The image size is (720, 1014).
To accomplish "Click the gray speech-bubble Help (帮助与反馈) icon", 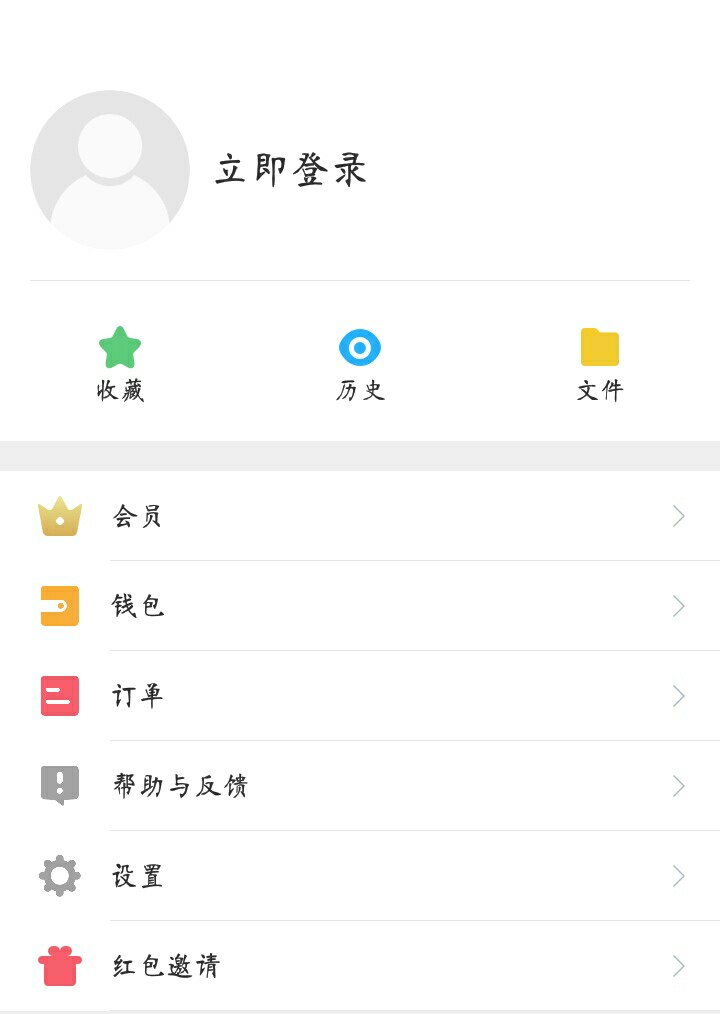I will (x=59, y=786).
